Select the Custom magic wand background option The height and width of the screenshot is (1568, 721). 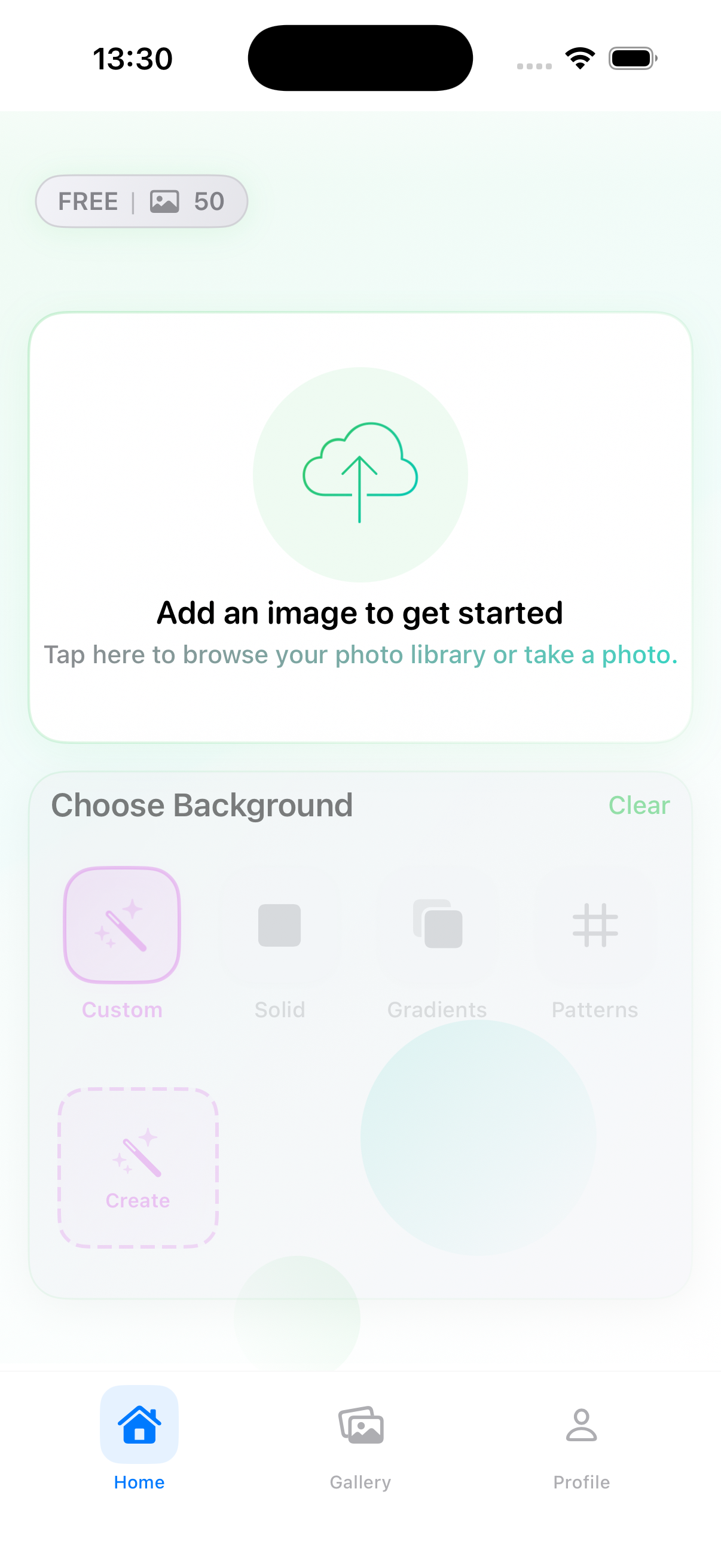click(x=122, y=925)
